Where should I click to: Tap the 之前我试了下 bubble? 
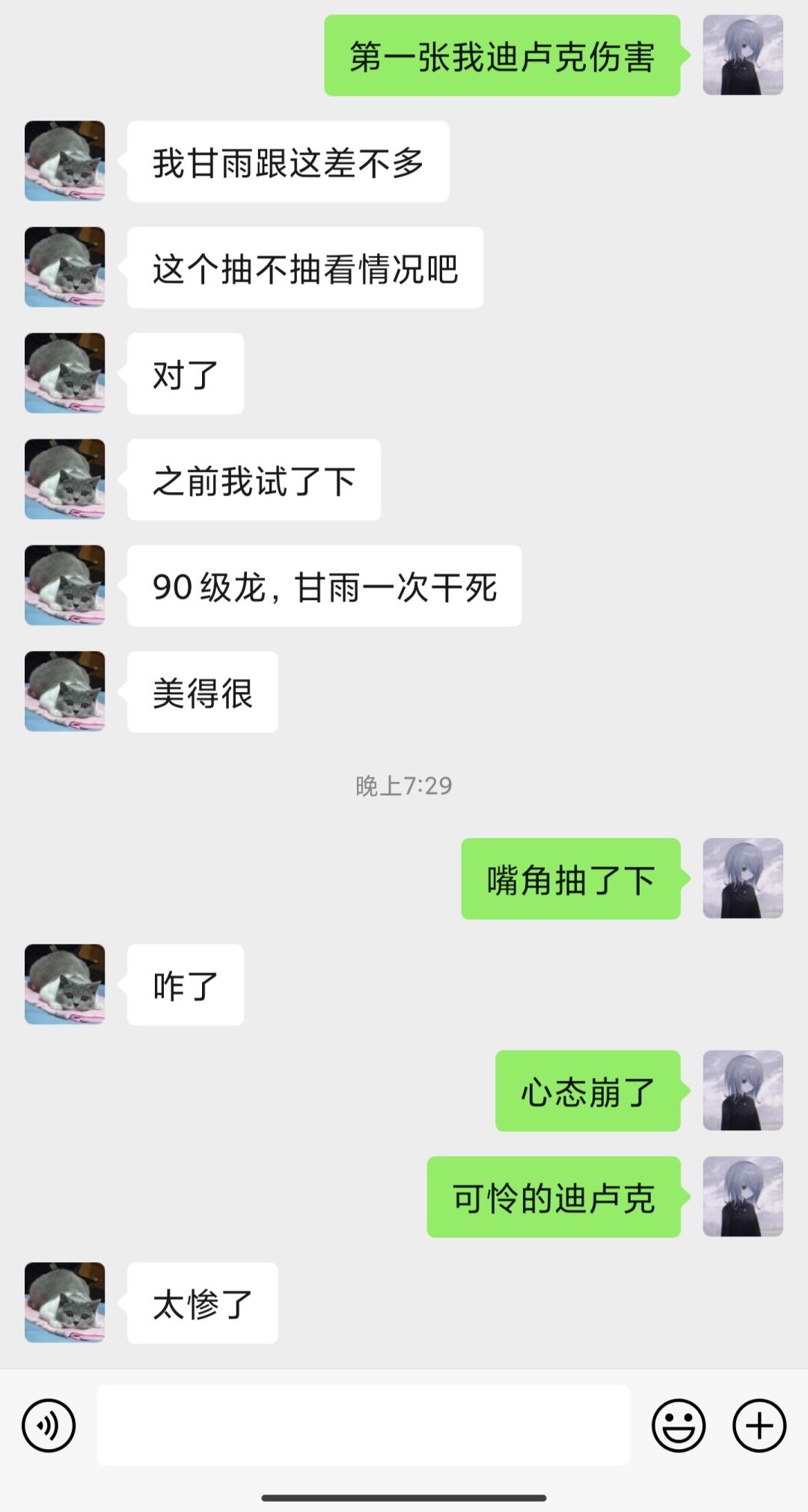(254, 479)
